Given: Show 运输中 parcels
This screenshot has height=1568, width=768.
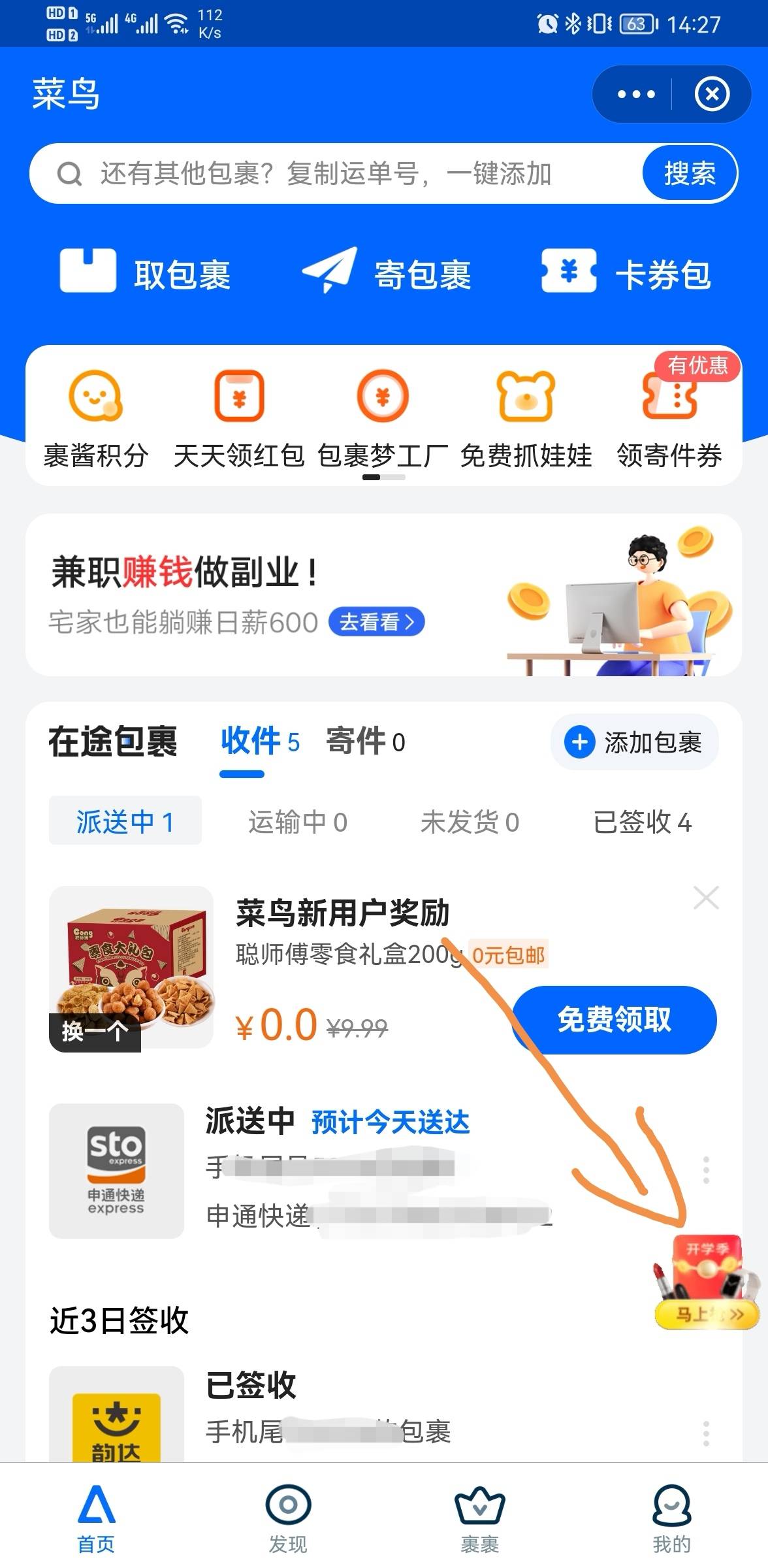Looking at the screenshot, I should coord(298,822).
